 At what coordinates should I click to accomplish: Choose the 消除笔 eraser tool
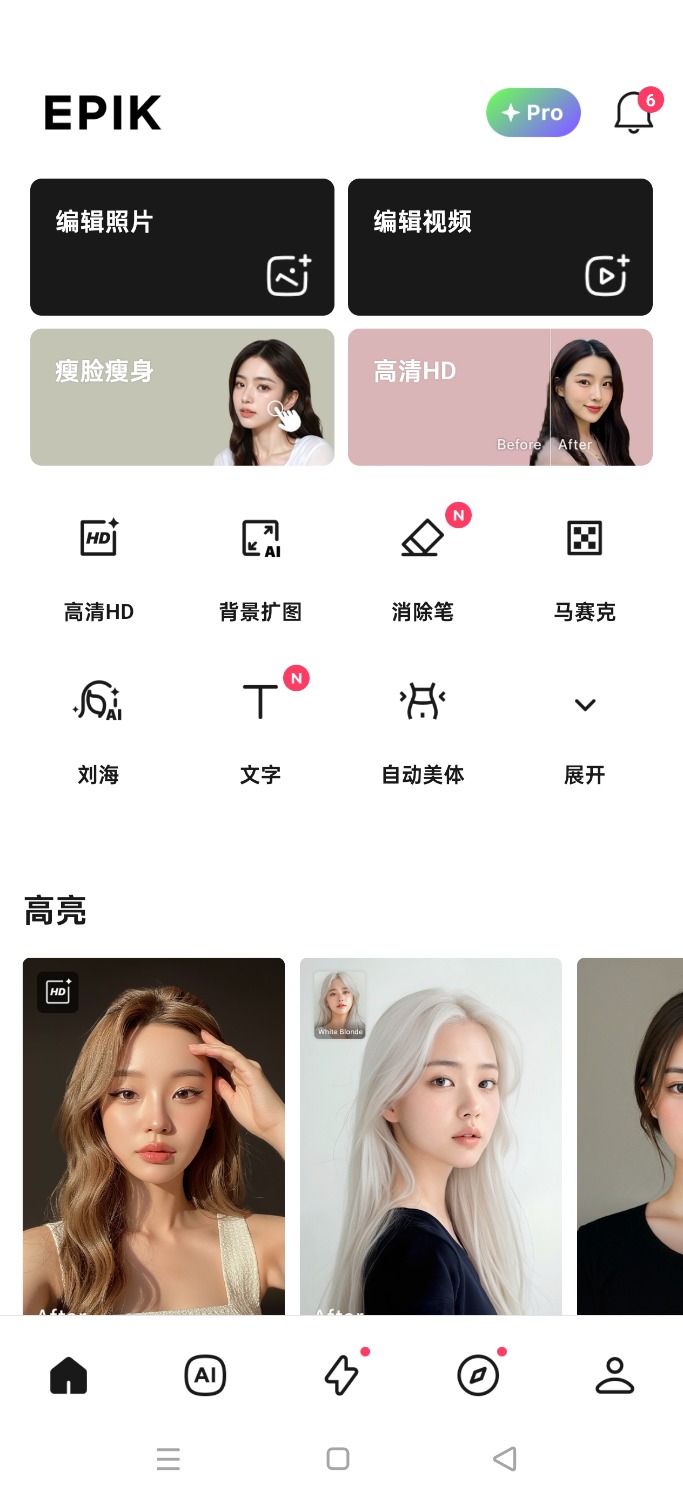pos(423,562)
